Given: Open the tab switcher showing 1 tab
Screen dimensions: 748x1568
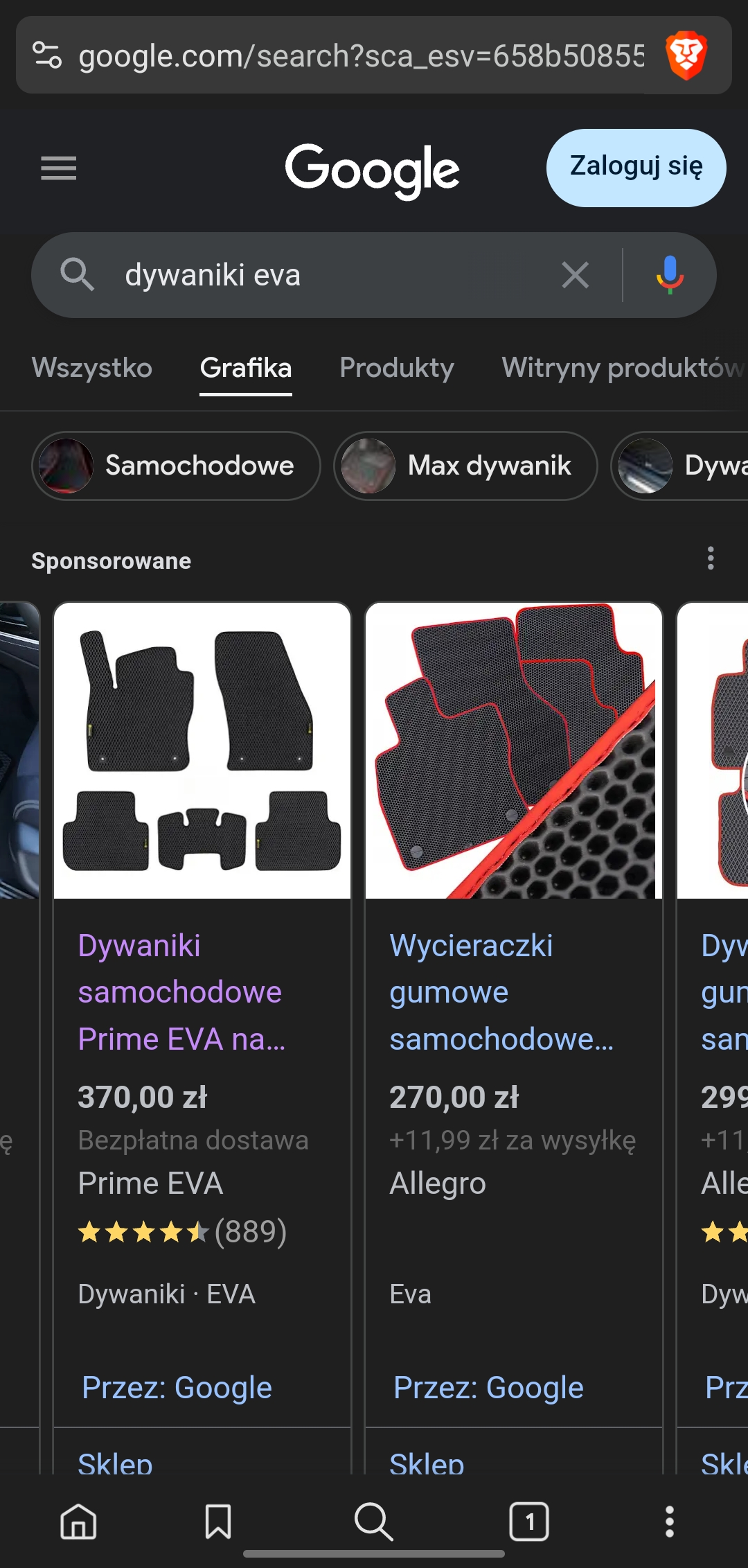Looking at the screenshot, I should click(529, 1522).
